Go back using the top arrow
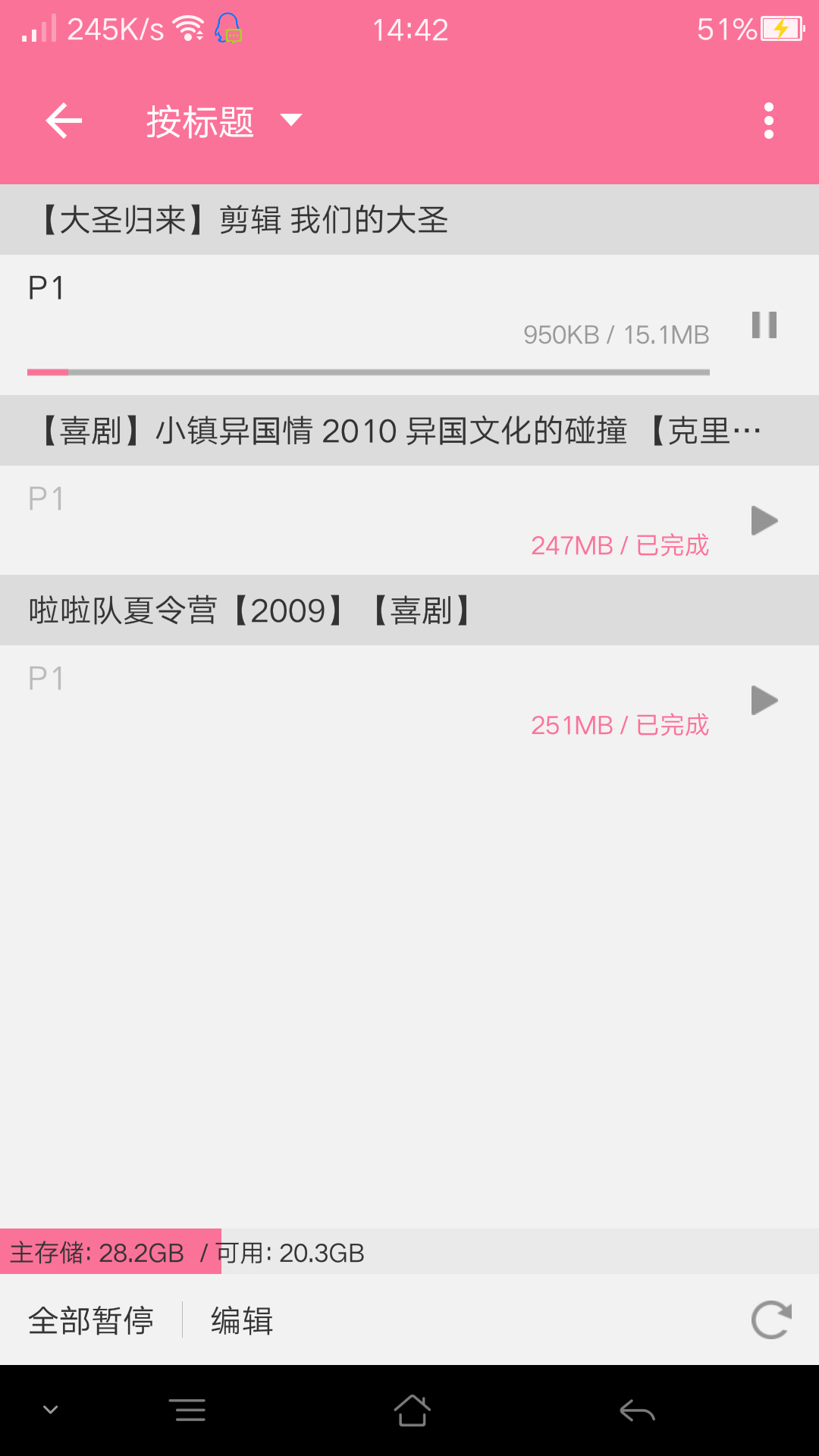 pos(64,121)
